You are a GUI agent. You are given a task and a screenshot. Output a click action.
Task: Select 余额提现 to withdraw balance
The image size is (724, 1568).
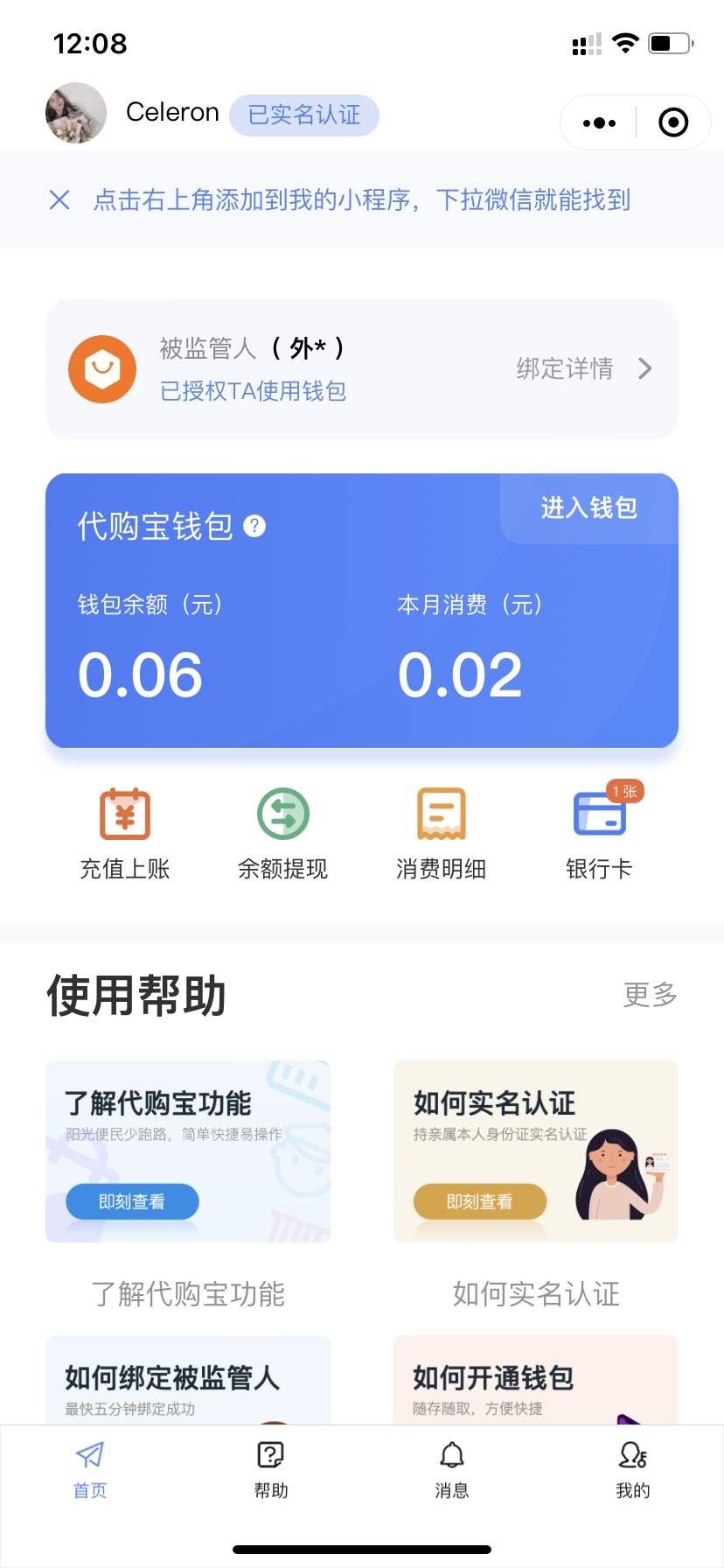coord(282,833)
